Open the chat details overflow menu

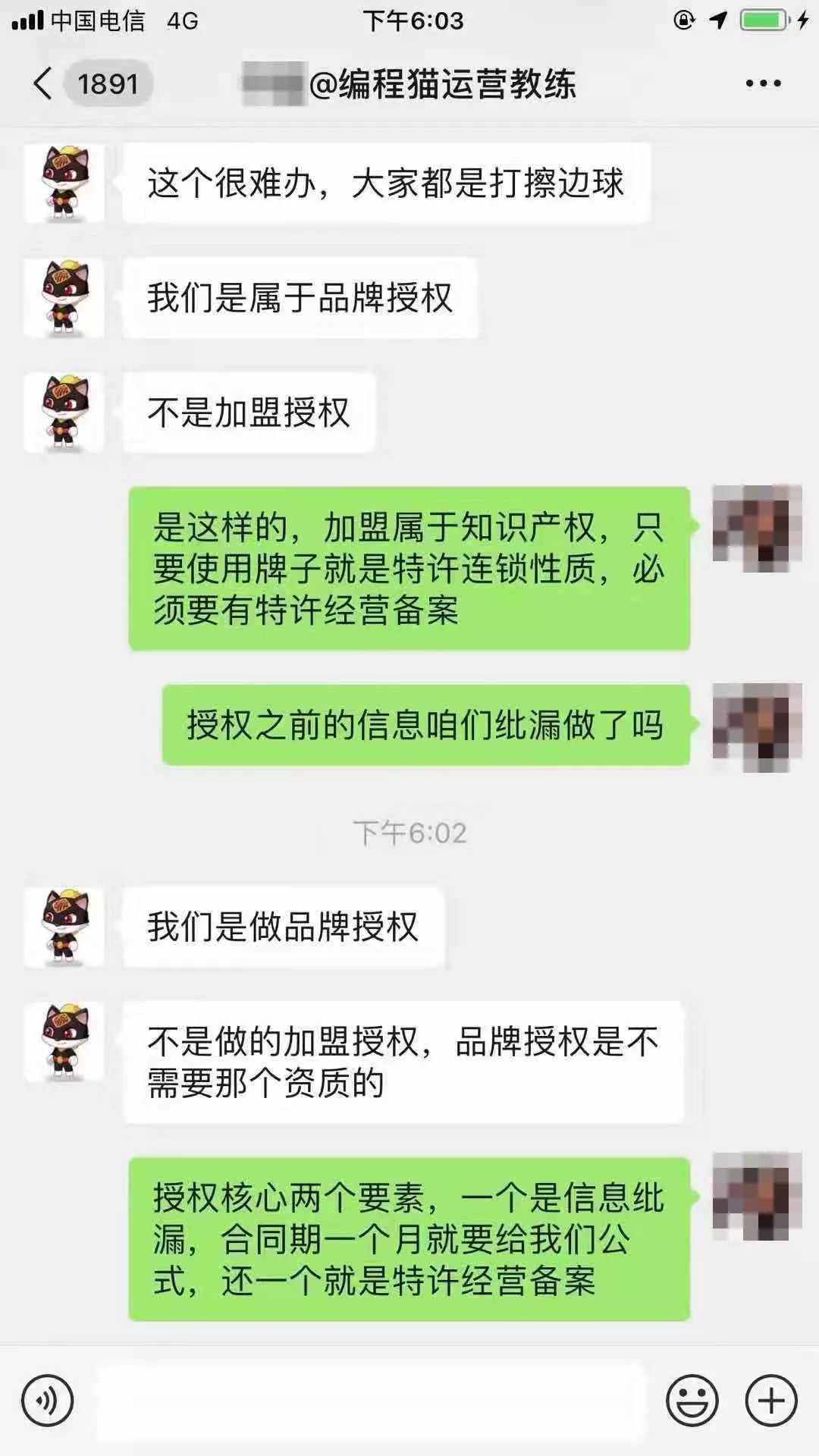[763, 83]
